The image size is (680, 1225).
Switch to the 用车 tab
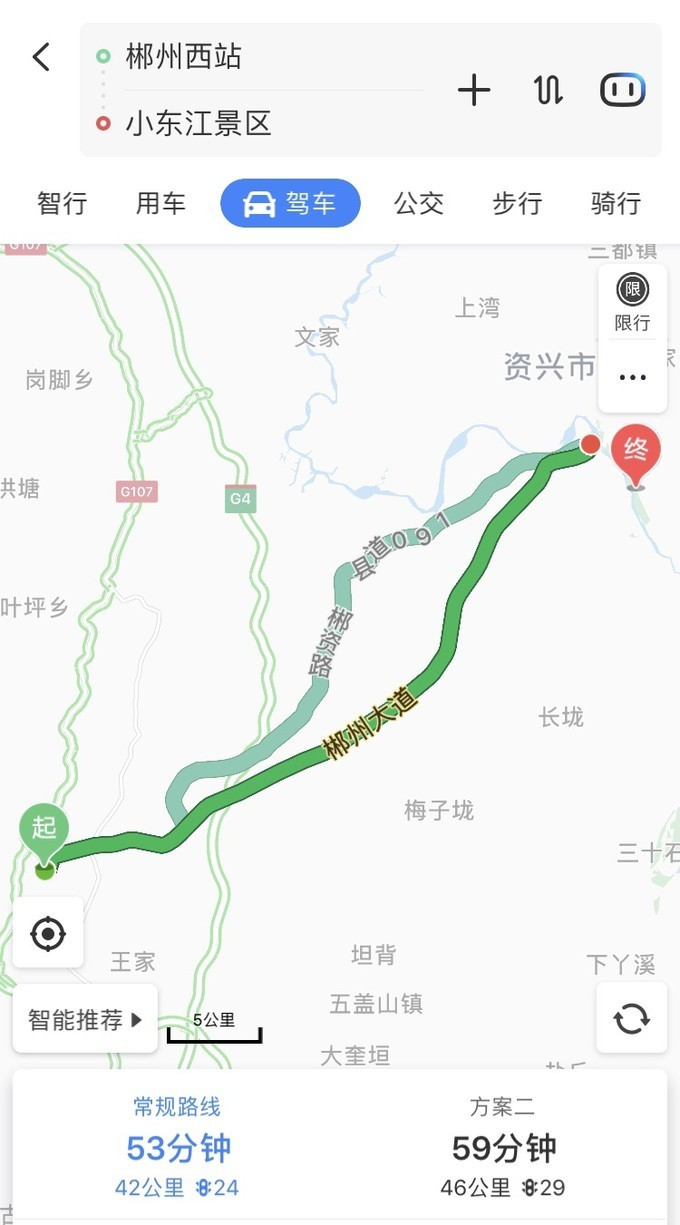161,204
